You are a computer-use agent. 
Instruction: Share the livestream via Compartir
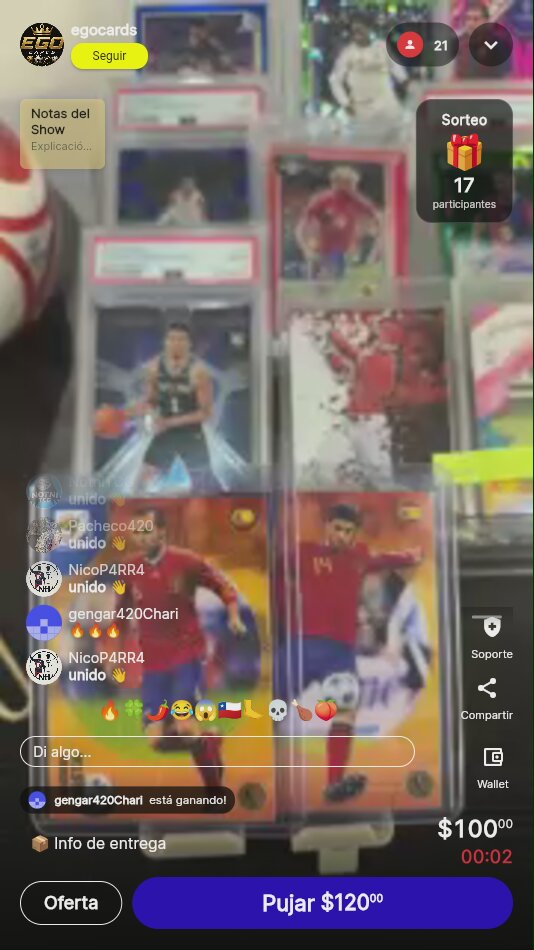point(487,699)
